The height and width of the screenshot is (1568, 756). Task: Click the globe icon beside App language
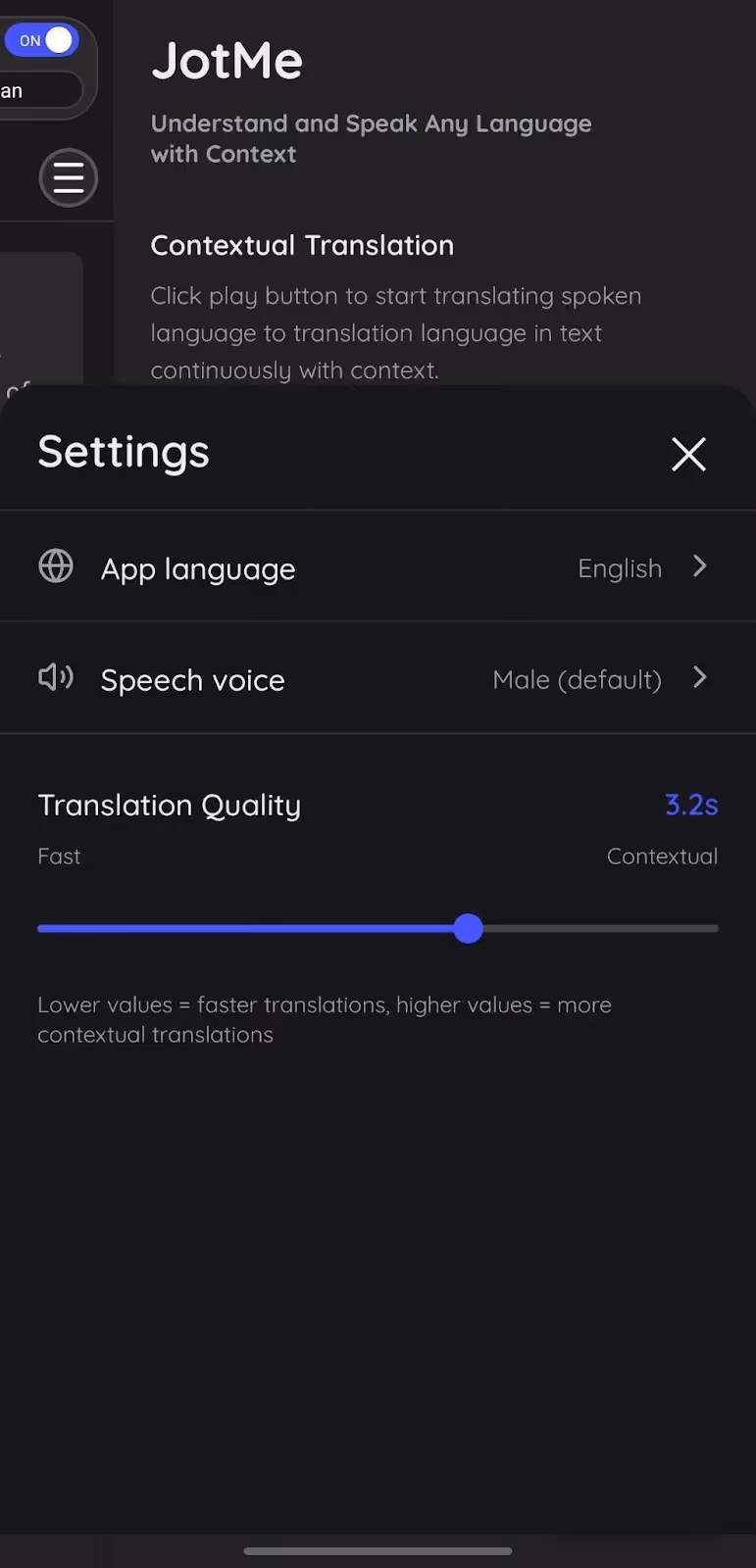[x=56, y=566]
